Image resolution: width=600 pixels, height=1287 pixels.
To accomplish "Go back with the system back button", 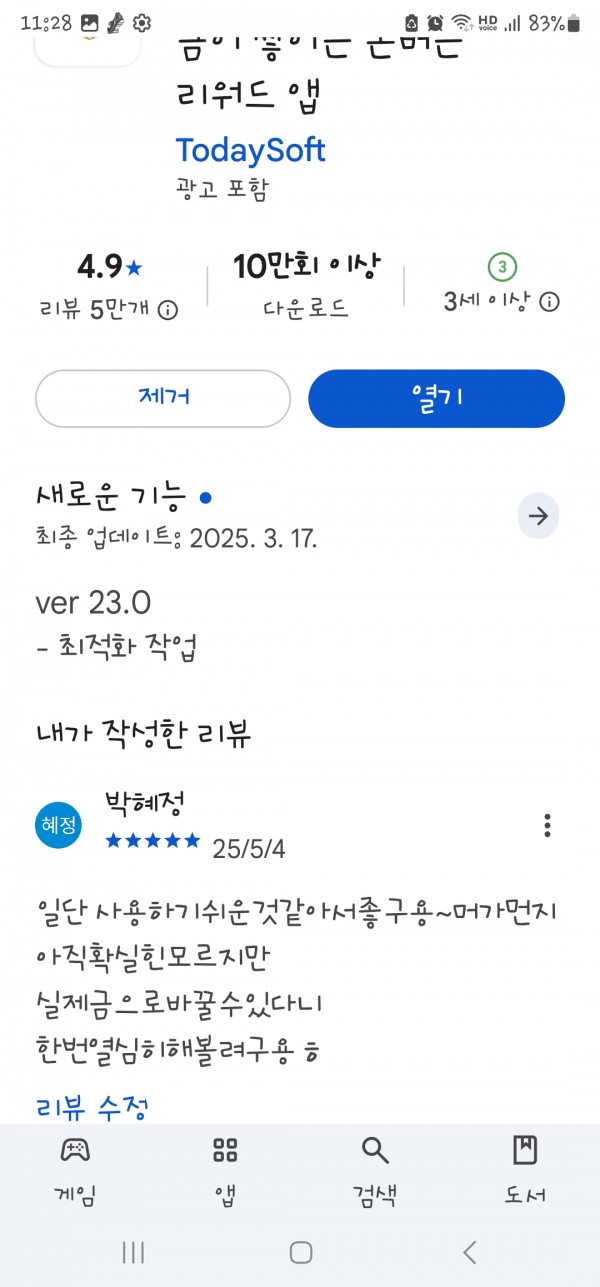I will point(469,1251).
